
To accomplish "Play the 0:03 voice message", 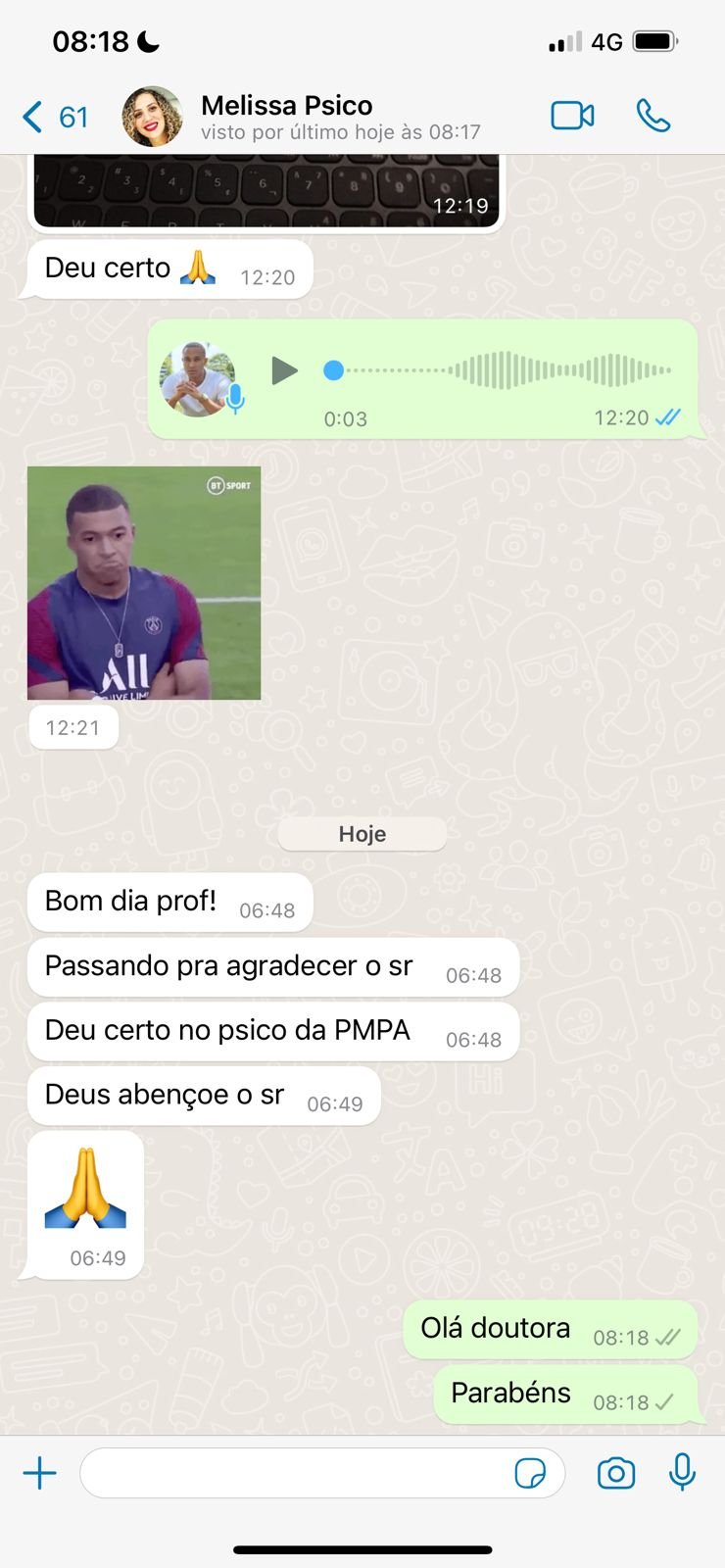I will pyautogui.click(x=284, y=370).
